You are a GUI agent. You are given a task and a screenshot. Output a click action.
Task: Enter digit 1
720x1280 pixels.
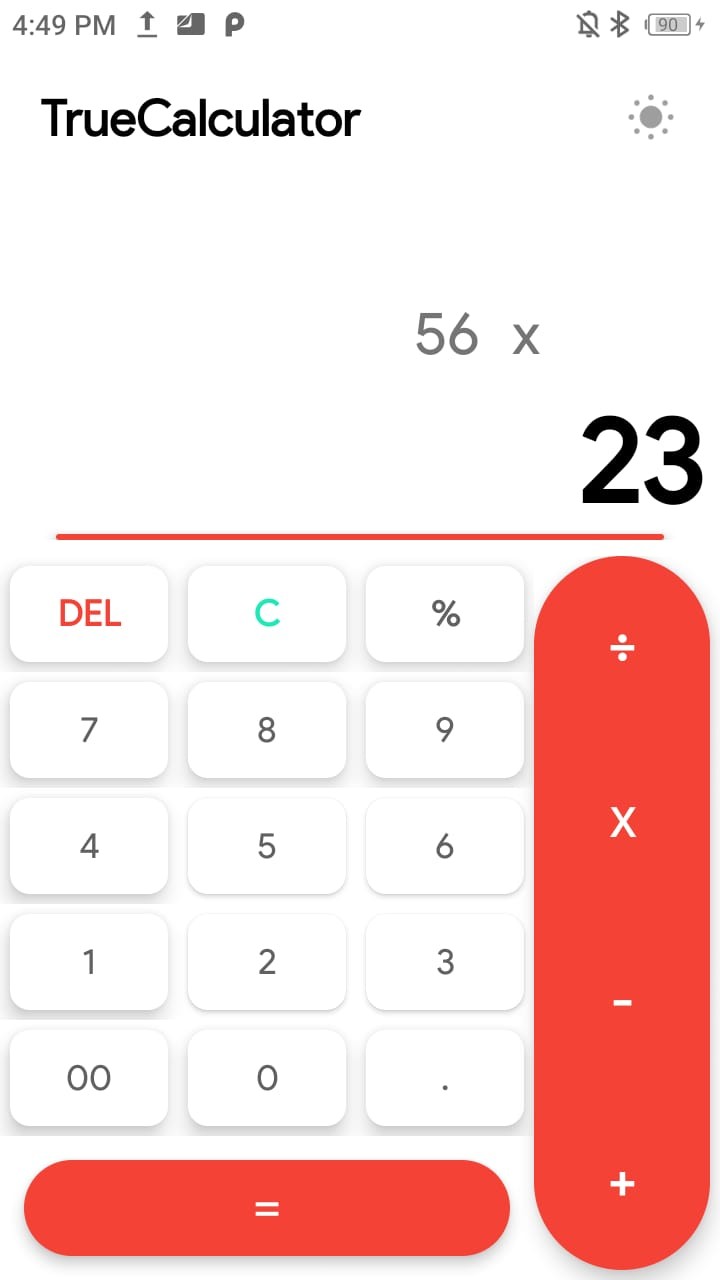89,962
